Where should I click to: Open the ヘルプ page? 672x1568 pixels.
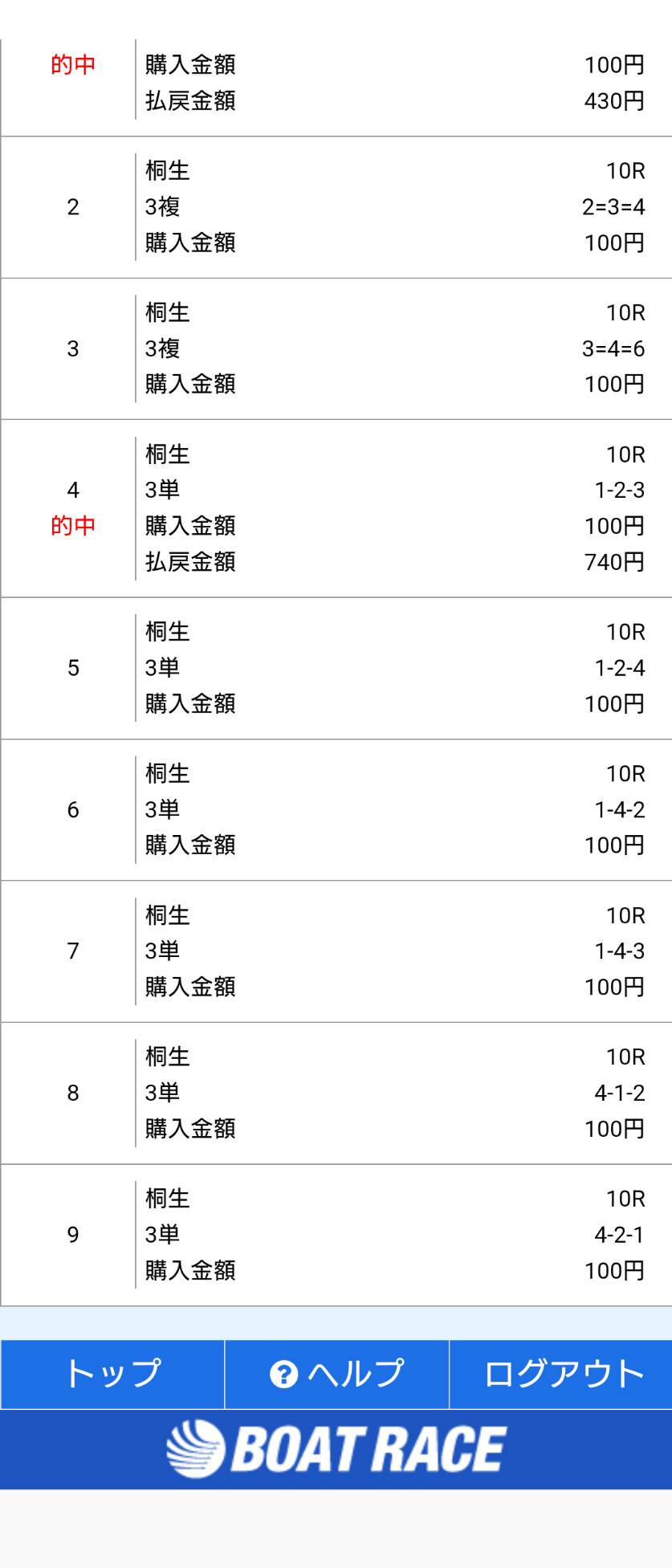pos(336,1374)
